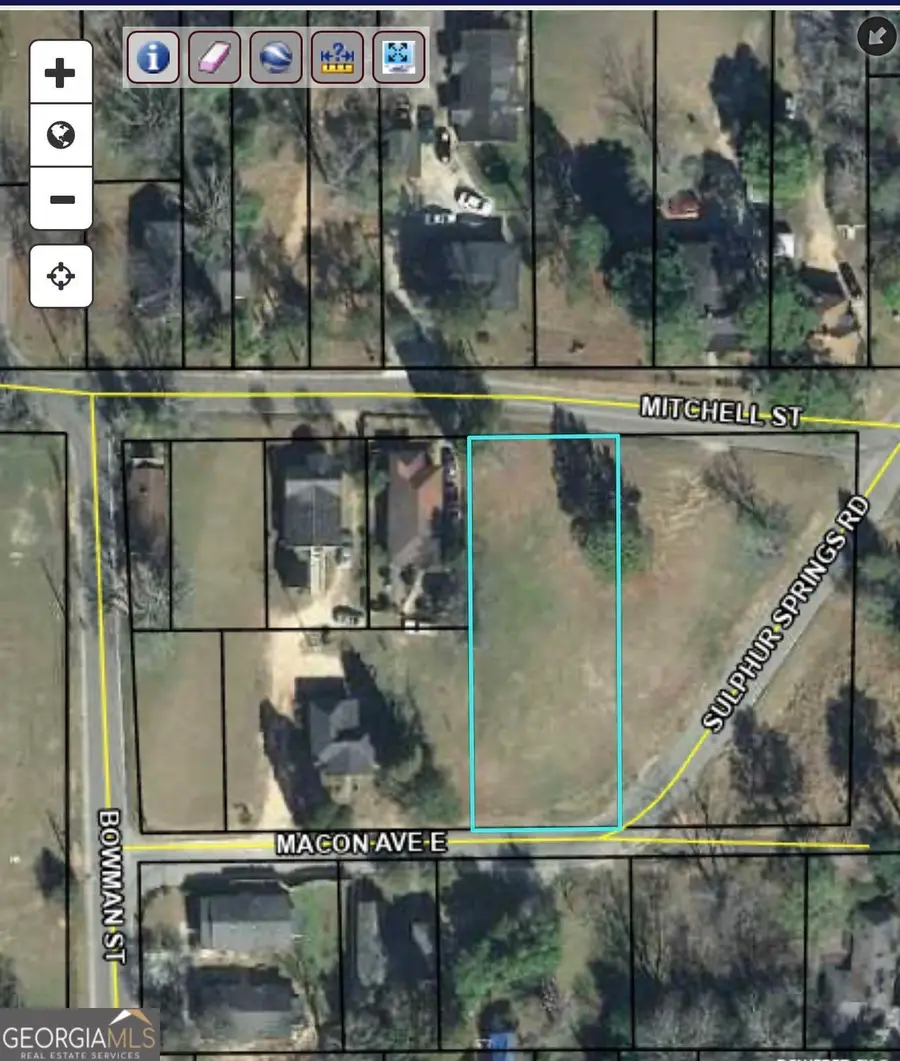Screen dimensions: 900x1061
Task: Click the crosshair locate control
Action: [61, 278]
